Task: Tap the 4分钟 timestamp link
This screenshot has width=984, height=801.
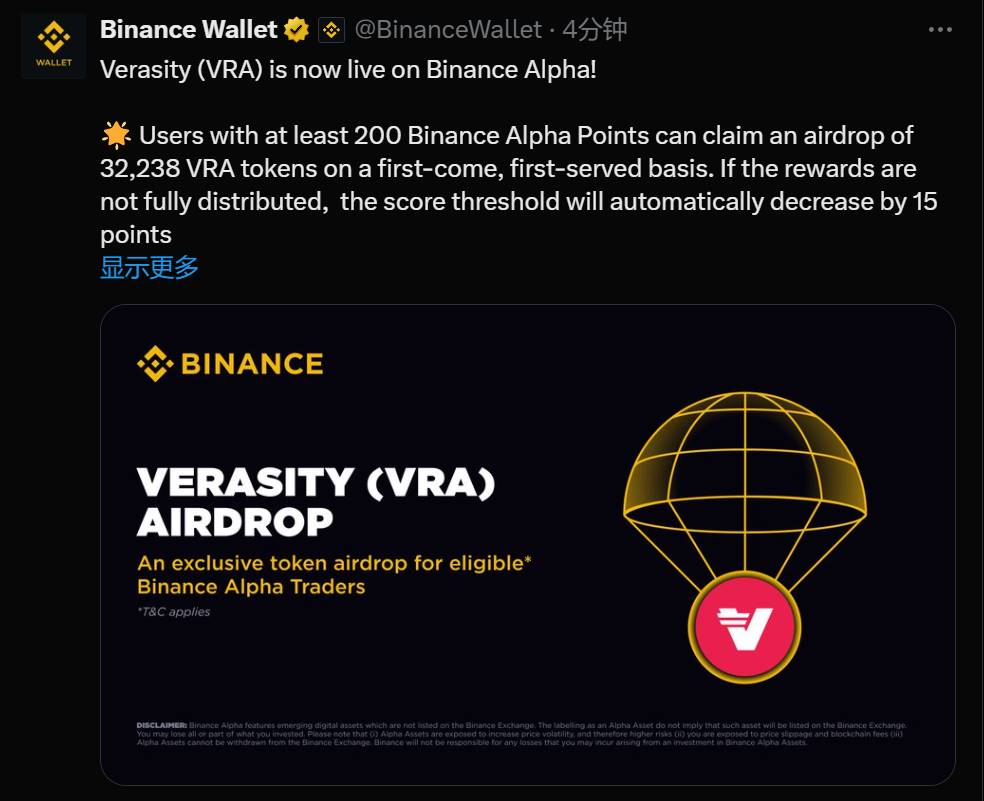Action: pyautogui.click(x=594, y=30)
